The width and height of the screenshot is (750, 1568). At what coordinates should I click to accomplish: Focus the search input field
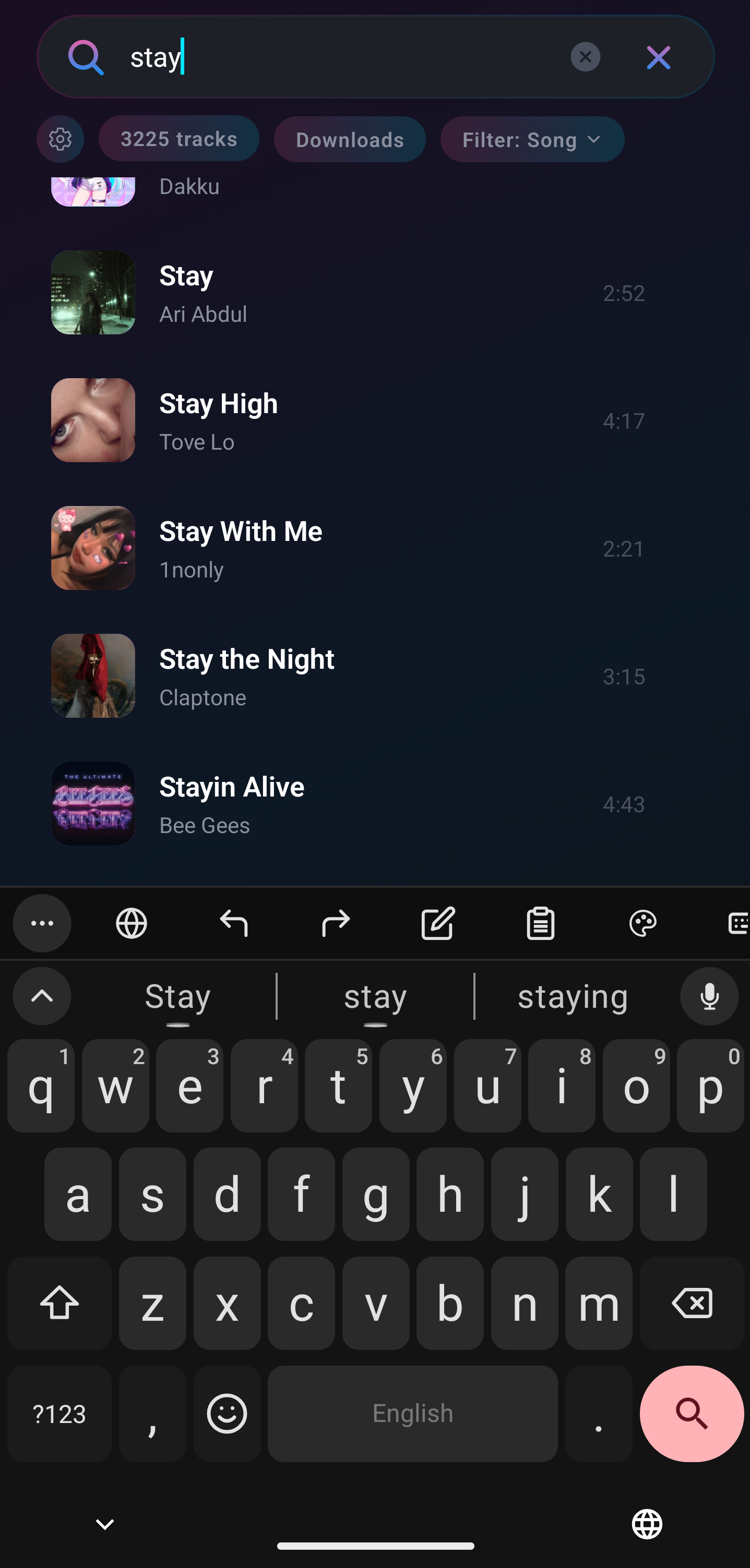pos(341,57)
